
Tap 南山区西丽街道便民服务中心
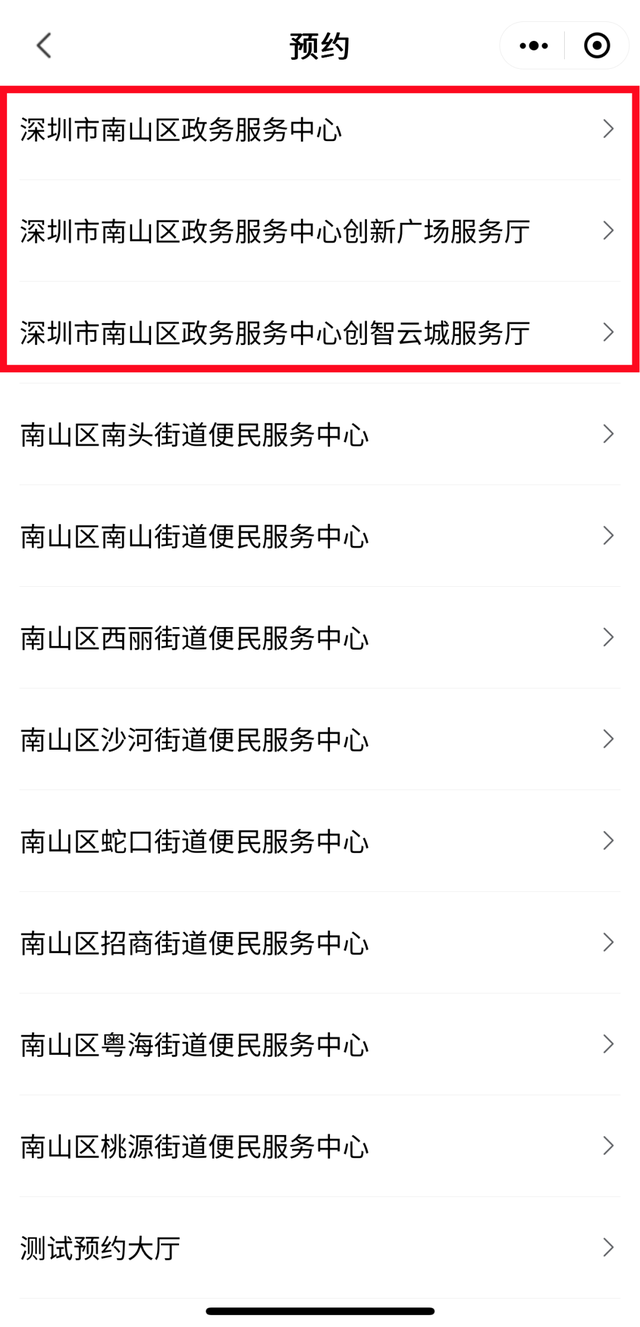tap(318, 638)
